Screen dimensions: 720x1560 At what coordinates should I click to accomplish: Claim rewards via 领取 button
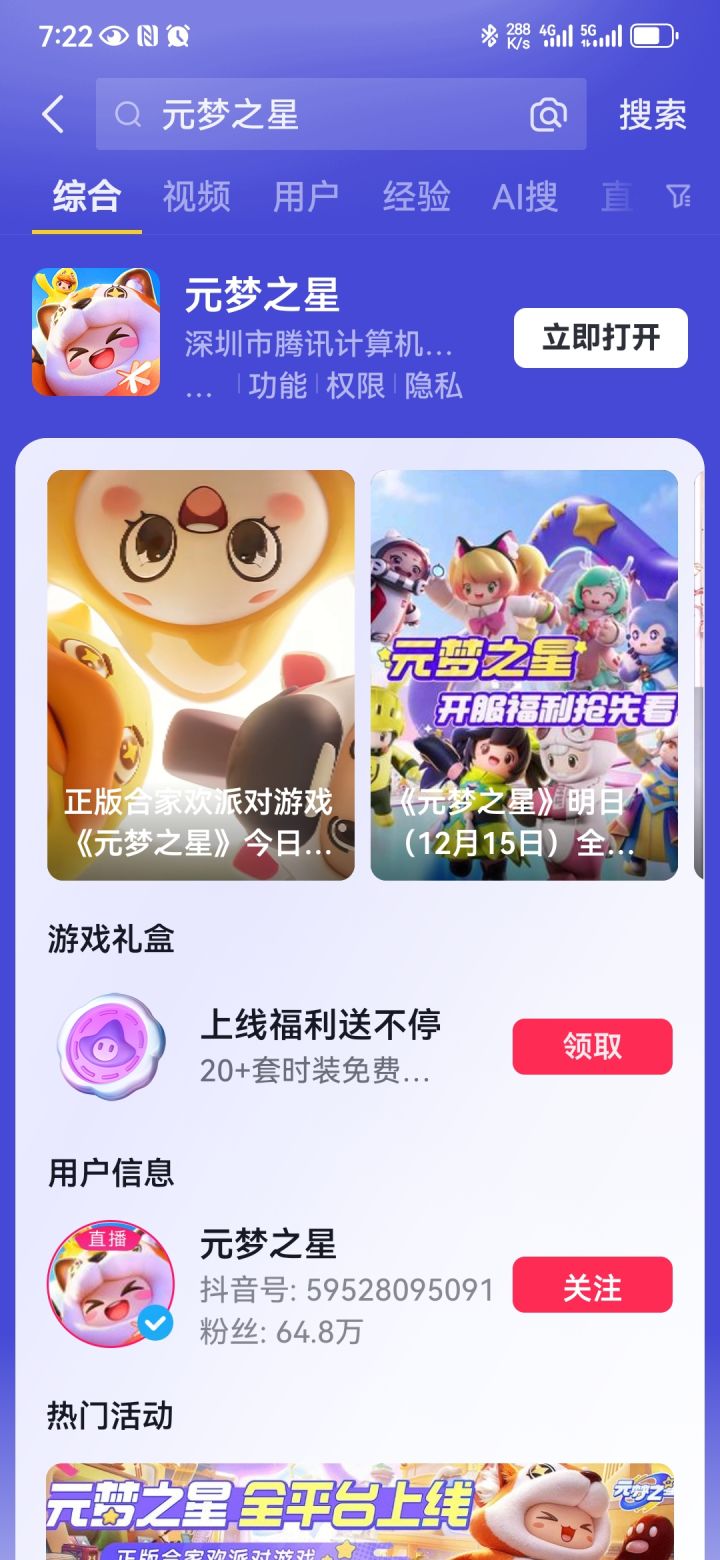click(x=592, y=1045)
